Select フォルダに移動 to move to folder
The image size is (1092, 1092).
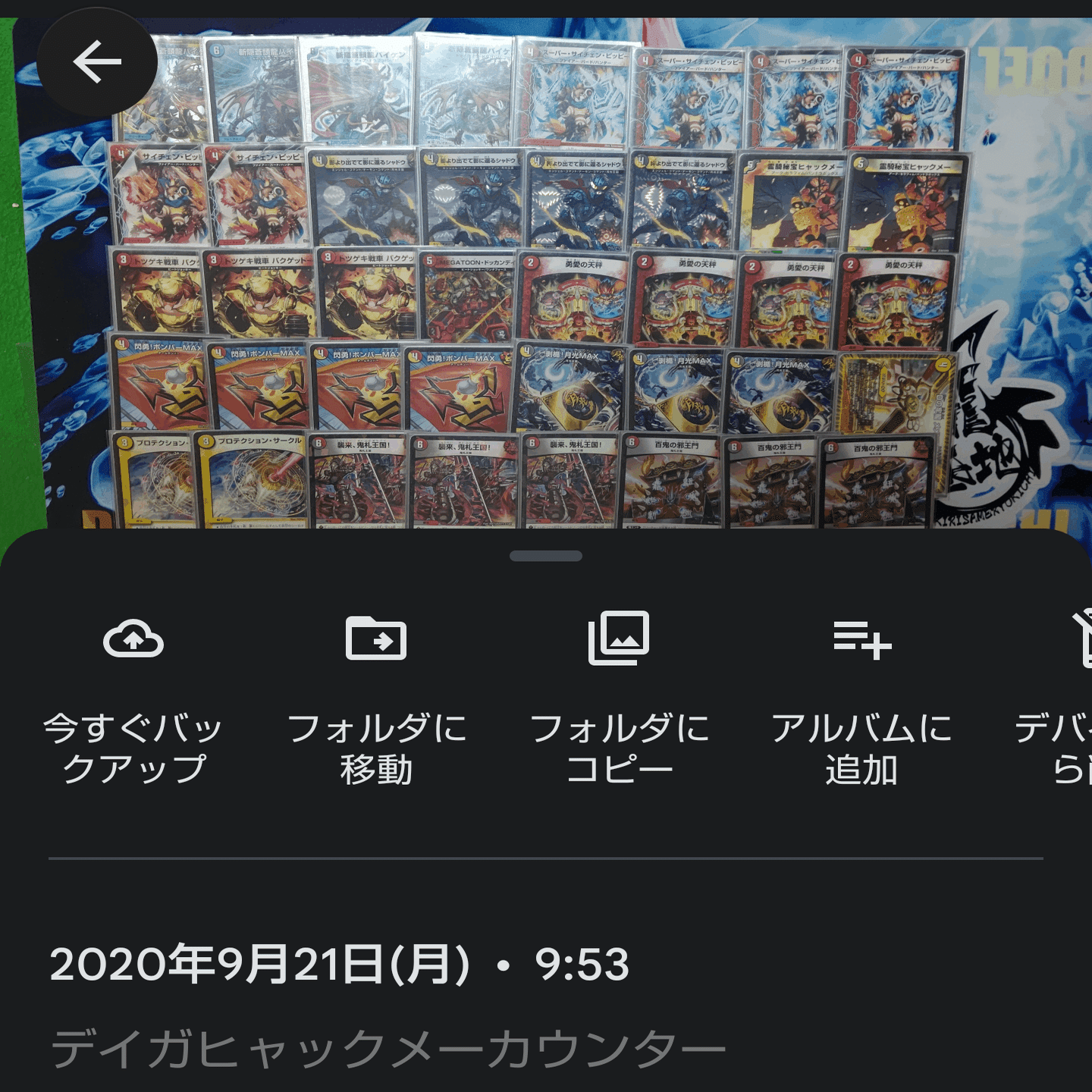(376, 698)
